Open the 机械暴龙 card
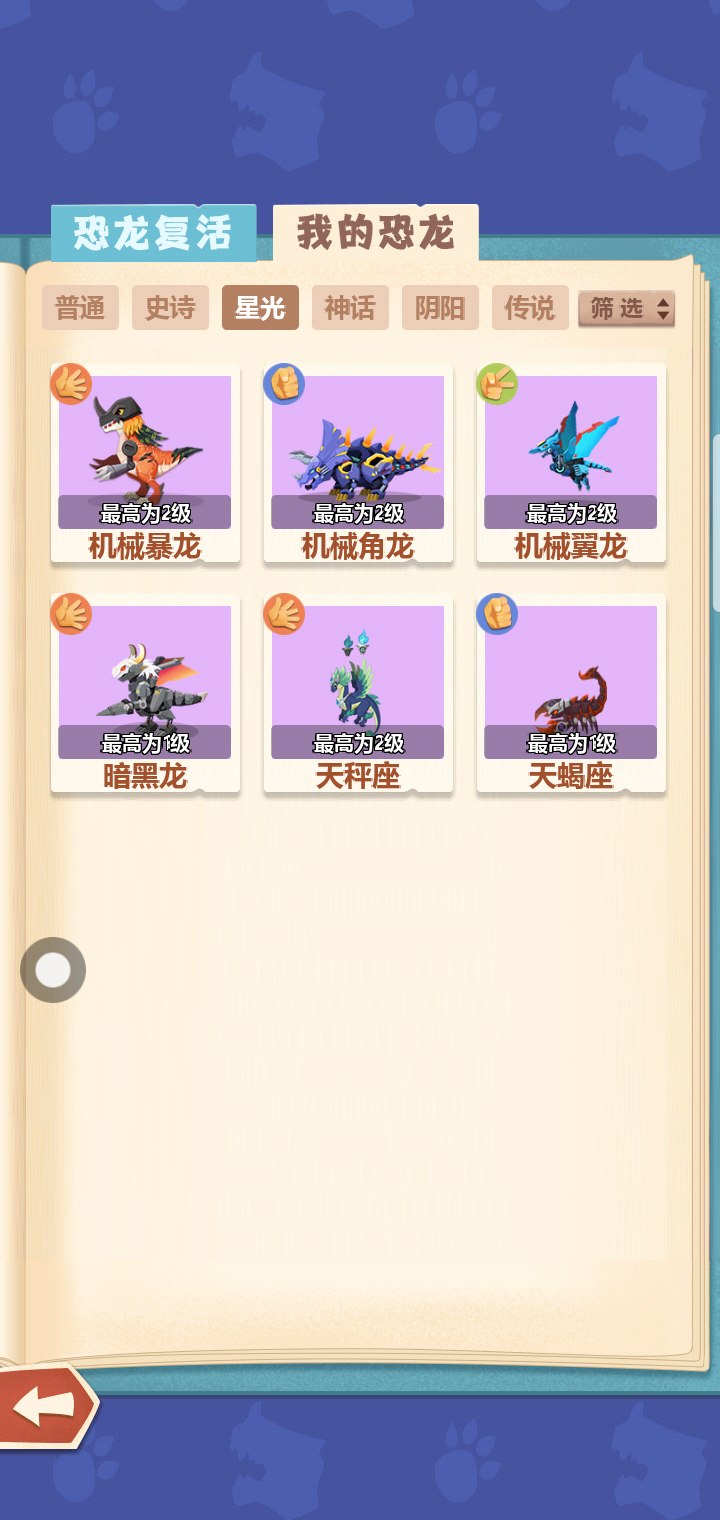Image resolution: width=720 pixels, height=1520 pixels. [x=145, y=463]
